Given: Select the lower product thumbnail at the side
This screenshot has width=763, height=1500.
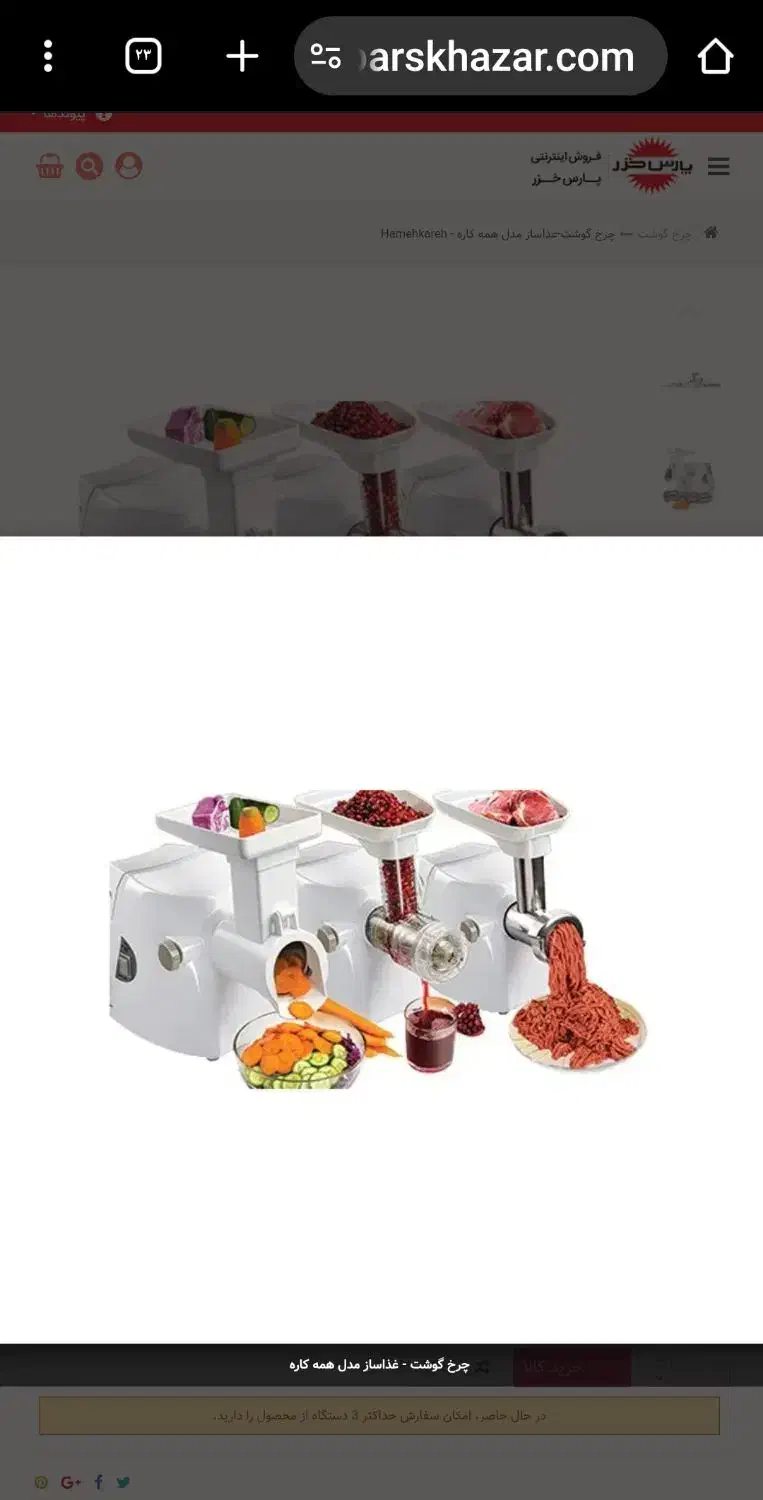Looking at the screenshot, I should coord(688,478).
